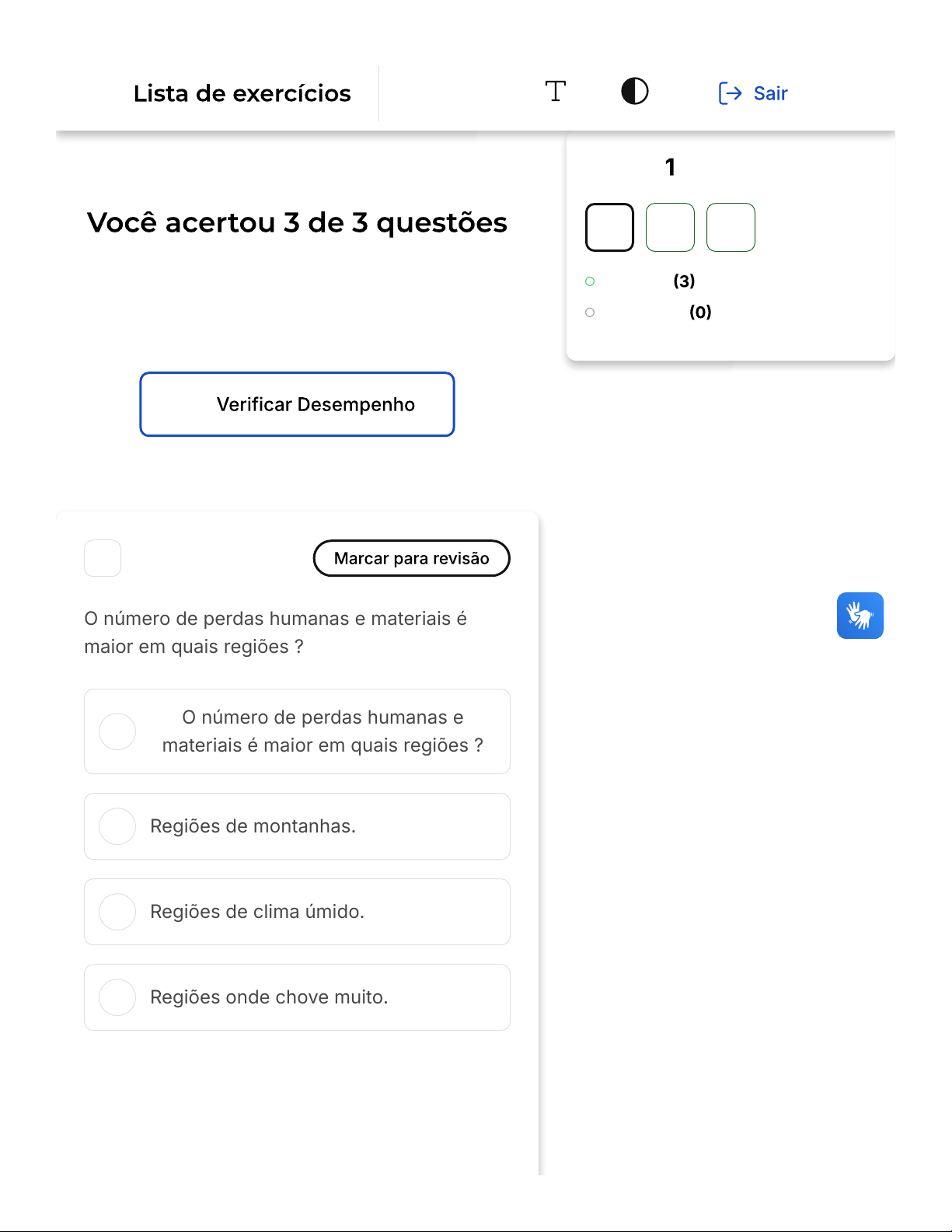This screenshot has width=952, height=1232.
Task: Toggle high contrast mode
Action: pyautogui.click(x=634, y=92)
